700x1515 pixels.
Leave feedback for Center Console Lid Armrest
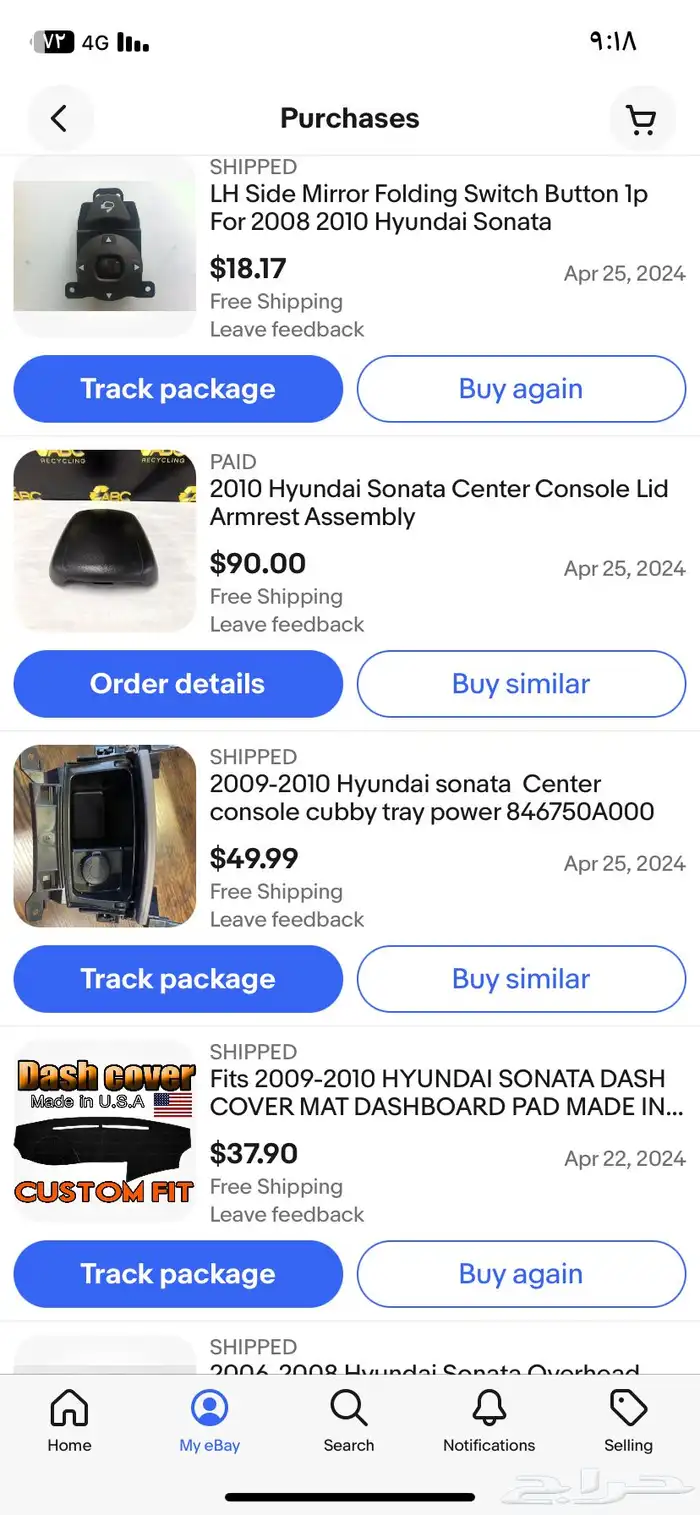[x=287, y=624]
